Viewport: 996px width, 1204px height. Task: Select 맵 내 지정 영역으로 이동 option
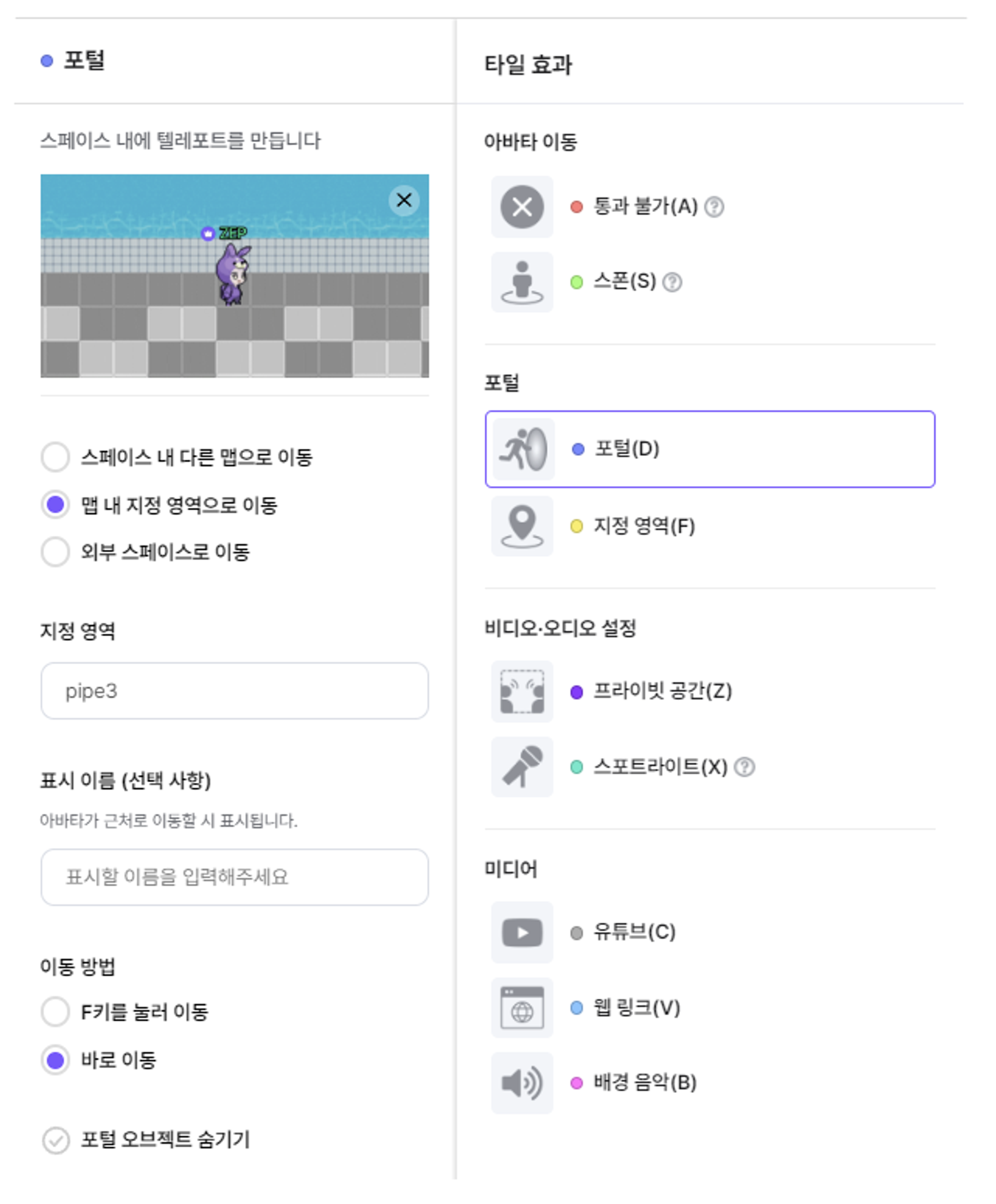click(56, 504)
